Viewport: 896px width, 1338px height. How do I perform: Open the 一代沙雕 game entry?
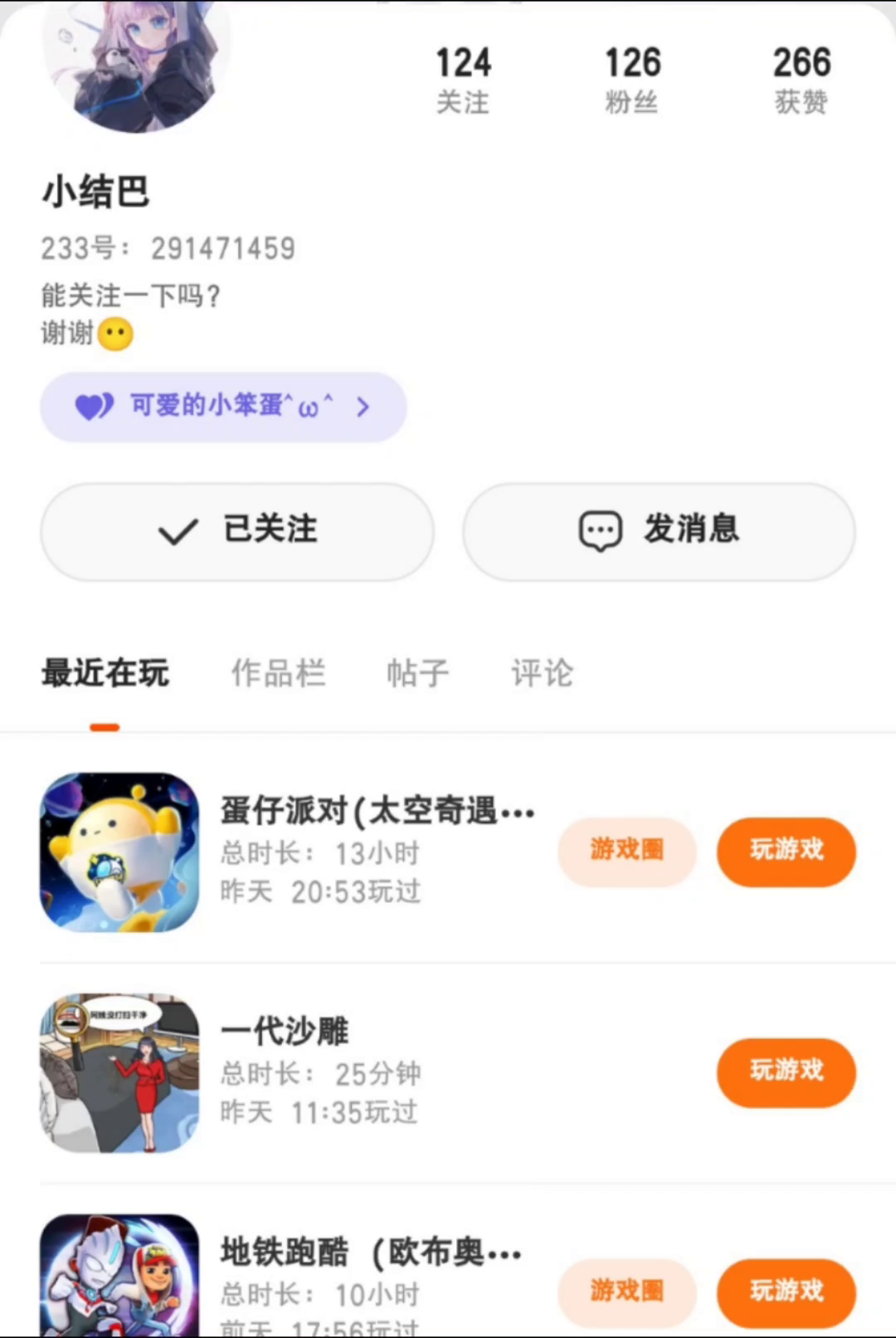pos(285,1032)
